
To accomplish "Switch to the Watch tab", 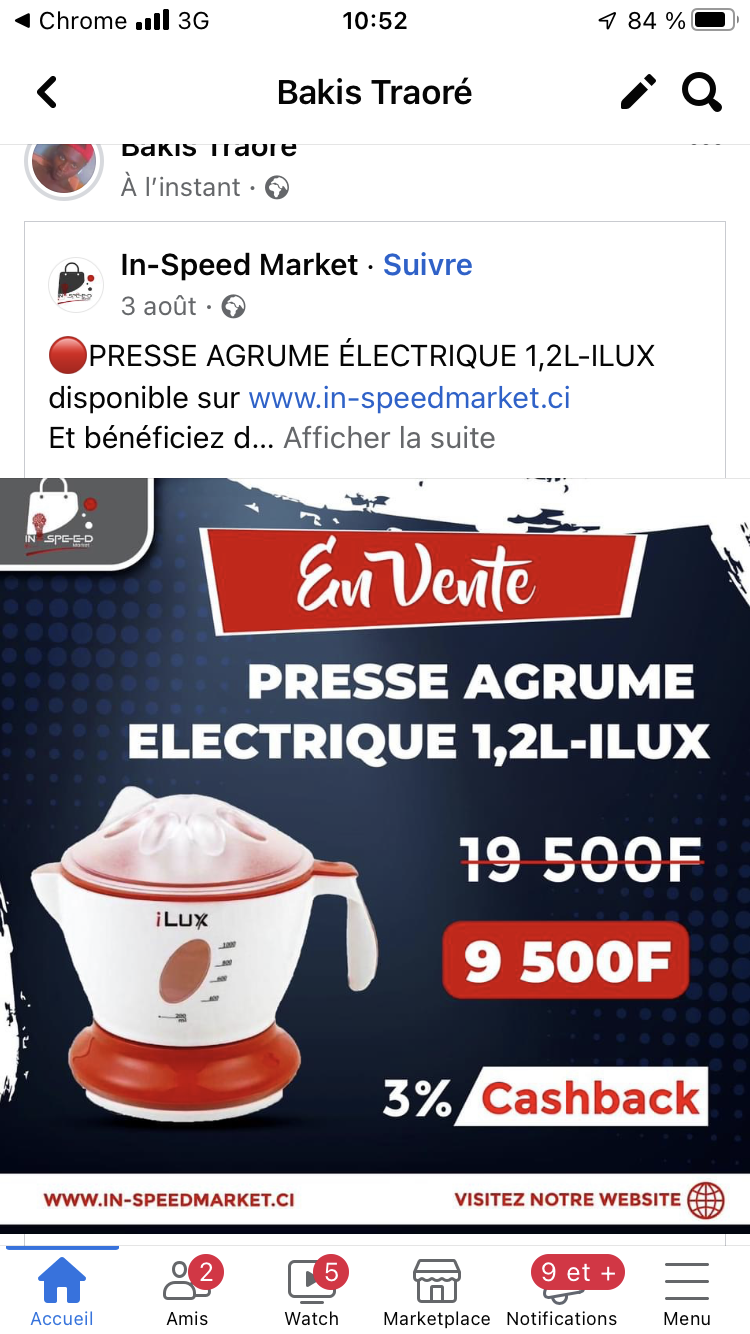I will tap(312, 1291).
